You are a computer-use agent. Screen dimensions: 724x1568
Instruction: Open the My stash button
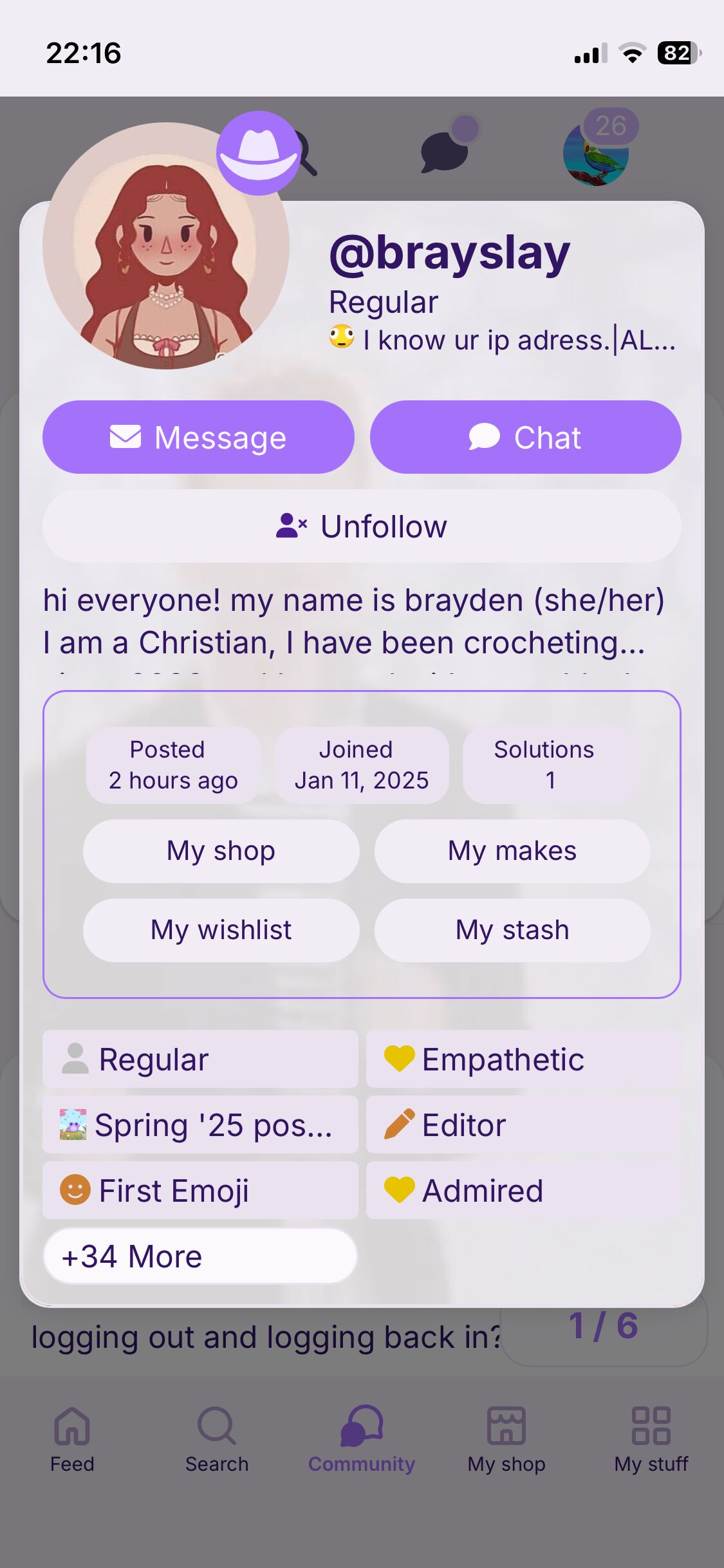click(512, 930)
